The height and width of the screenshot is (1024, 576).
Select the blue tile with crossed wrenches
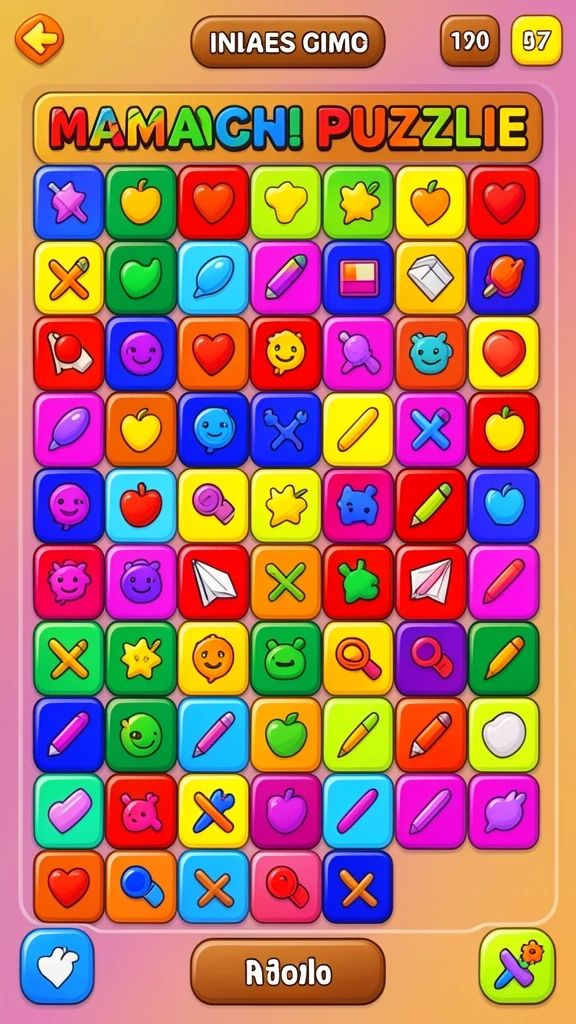click(x=285, y=429)
